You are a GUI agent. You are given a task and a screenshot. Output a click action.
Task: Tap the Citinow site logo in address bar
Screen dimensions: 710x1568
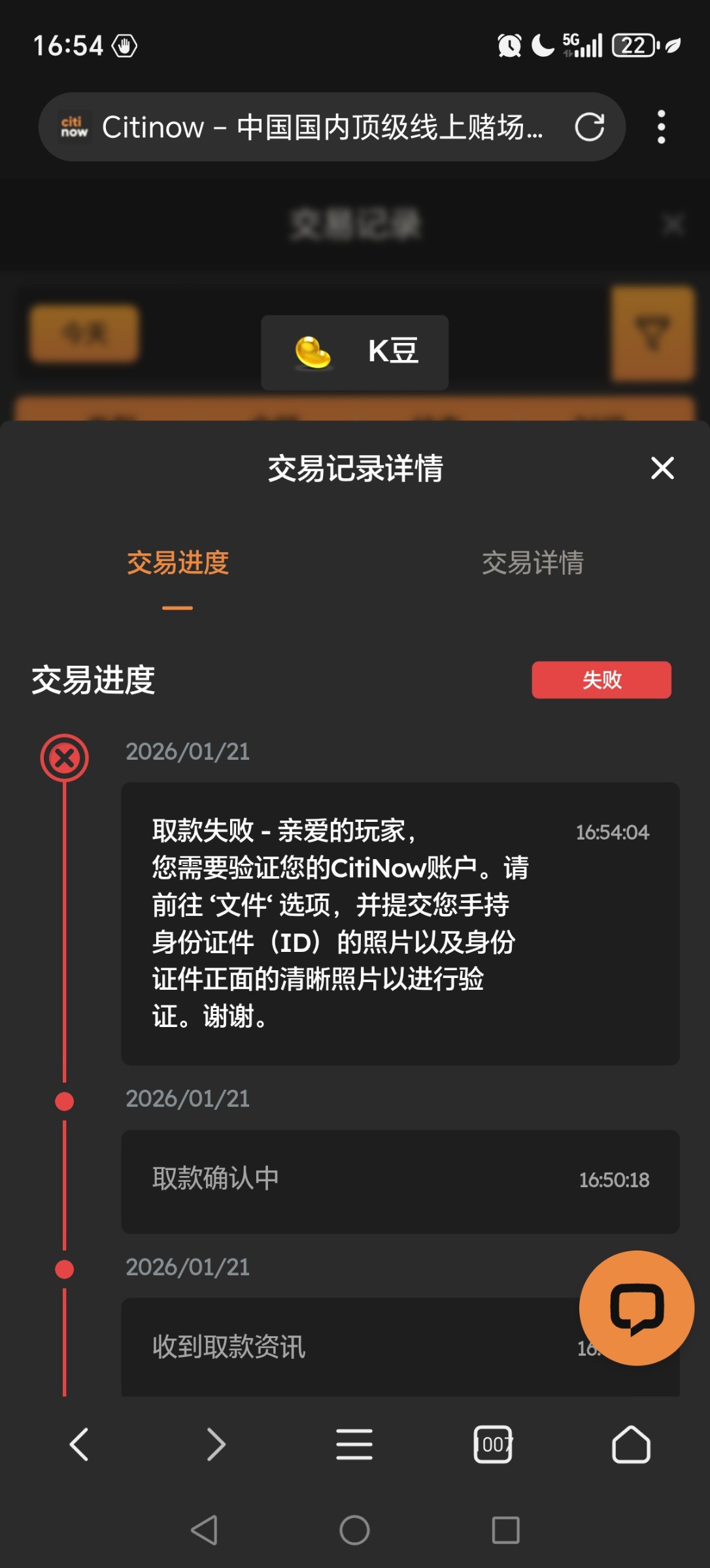click(x=74, y=126)
